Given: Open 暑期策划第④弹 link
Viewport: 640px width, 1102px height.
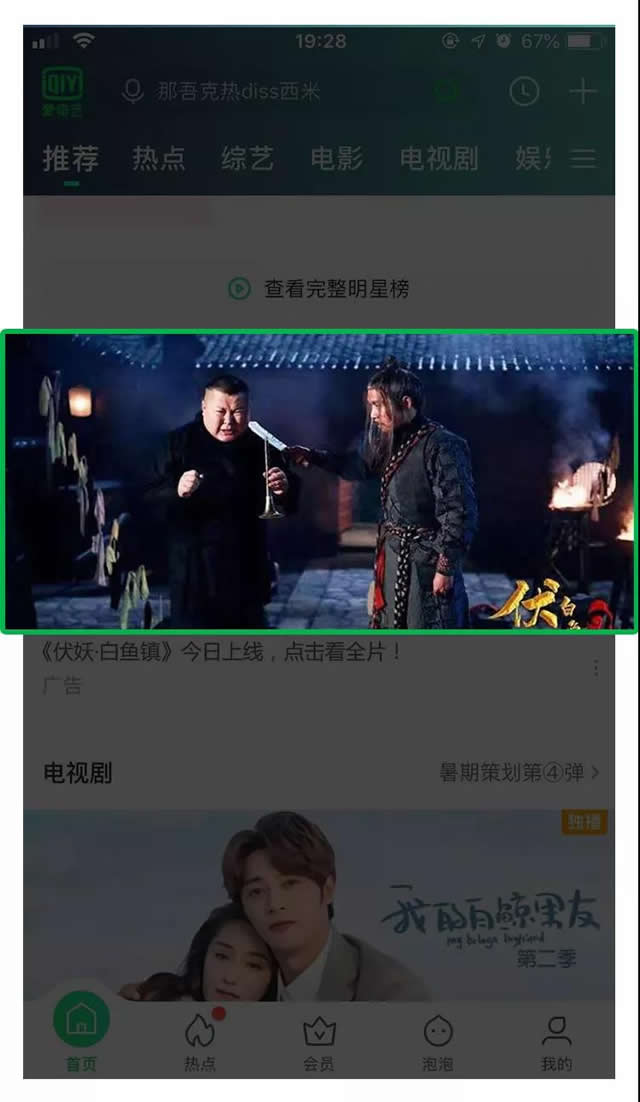Looking at the screenshot, I should 519,772.
